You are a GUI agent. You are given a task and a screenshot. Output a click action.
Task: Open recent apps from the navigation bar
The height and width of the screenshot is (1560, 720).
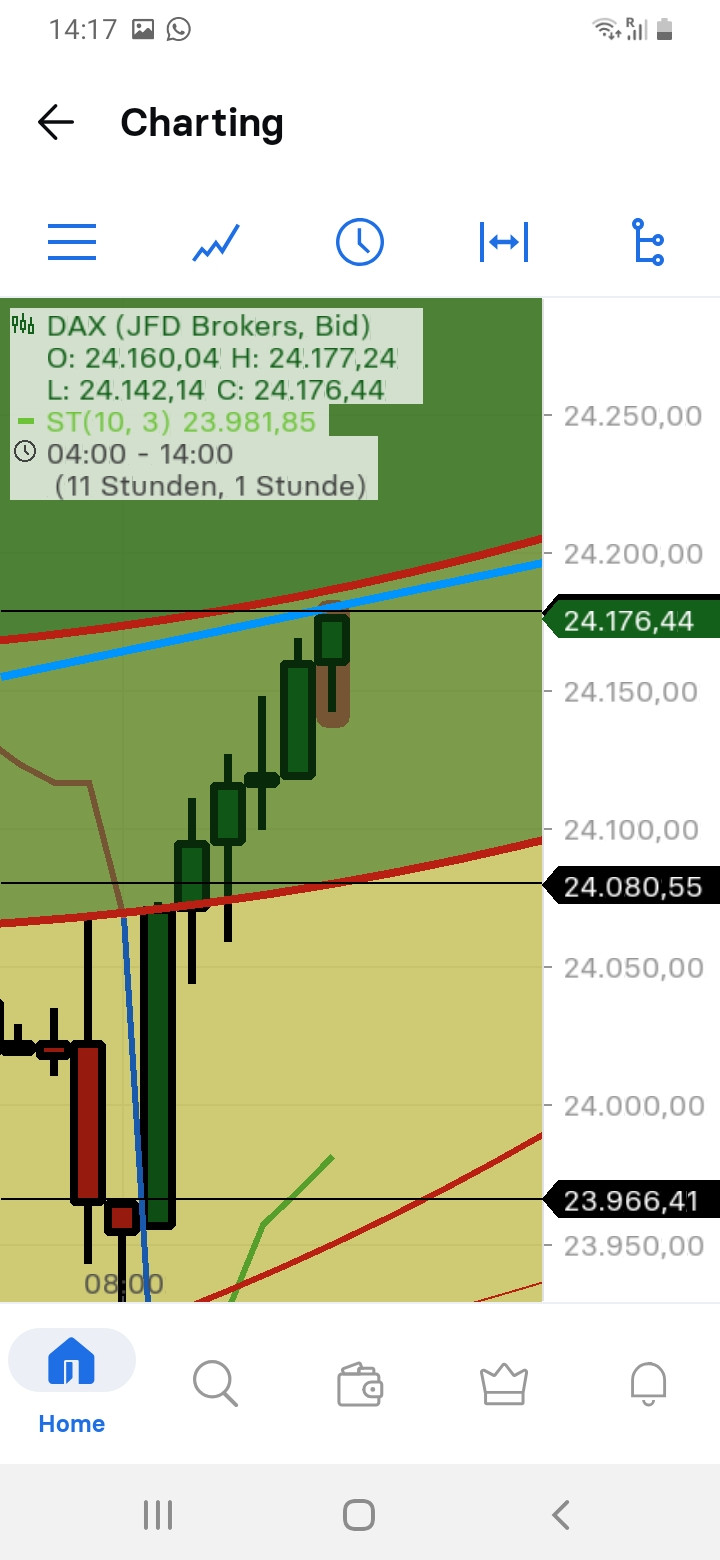158,1515
